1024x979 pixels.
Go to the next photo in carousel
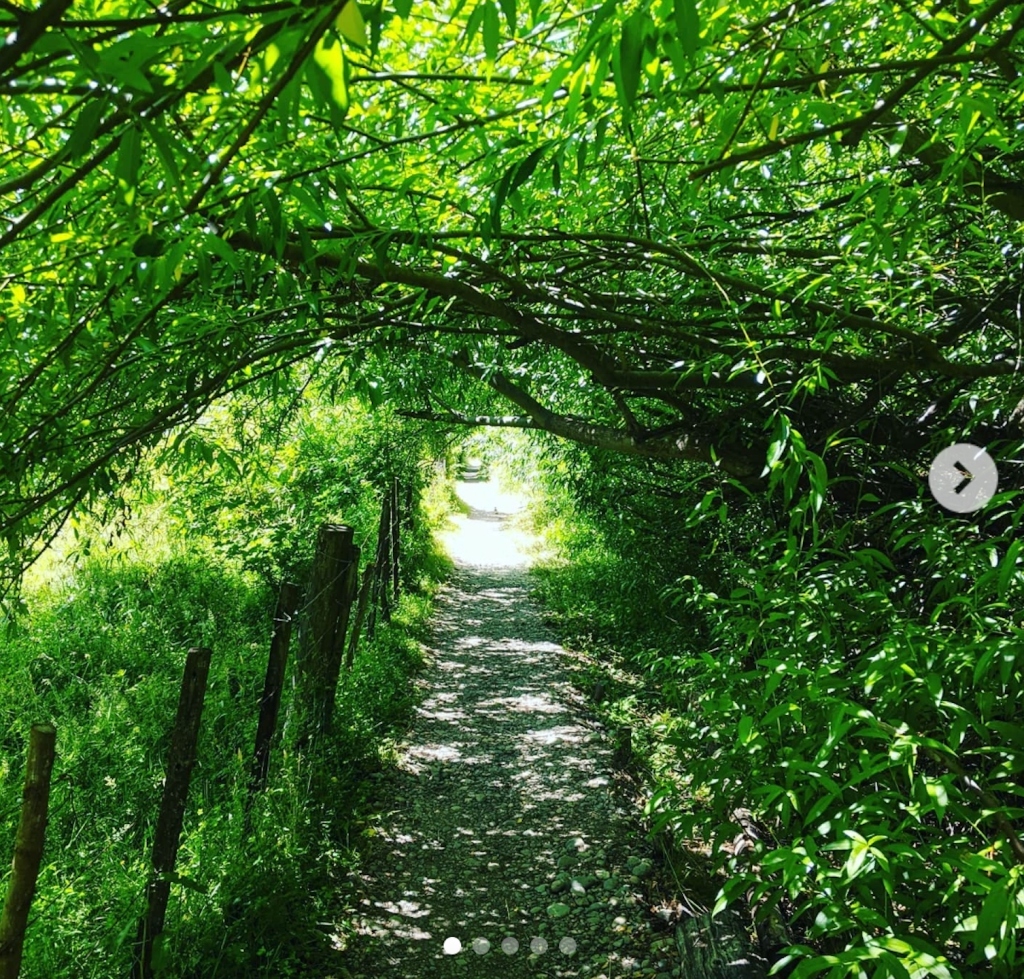pos(962,478)
